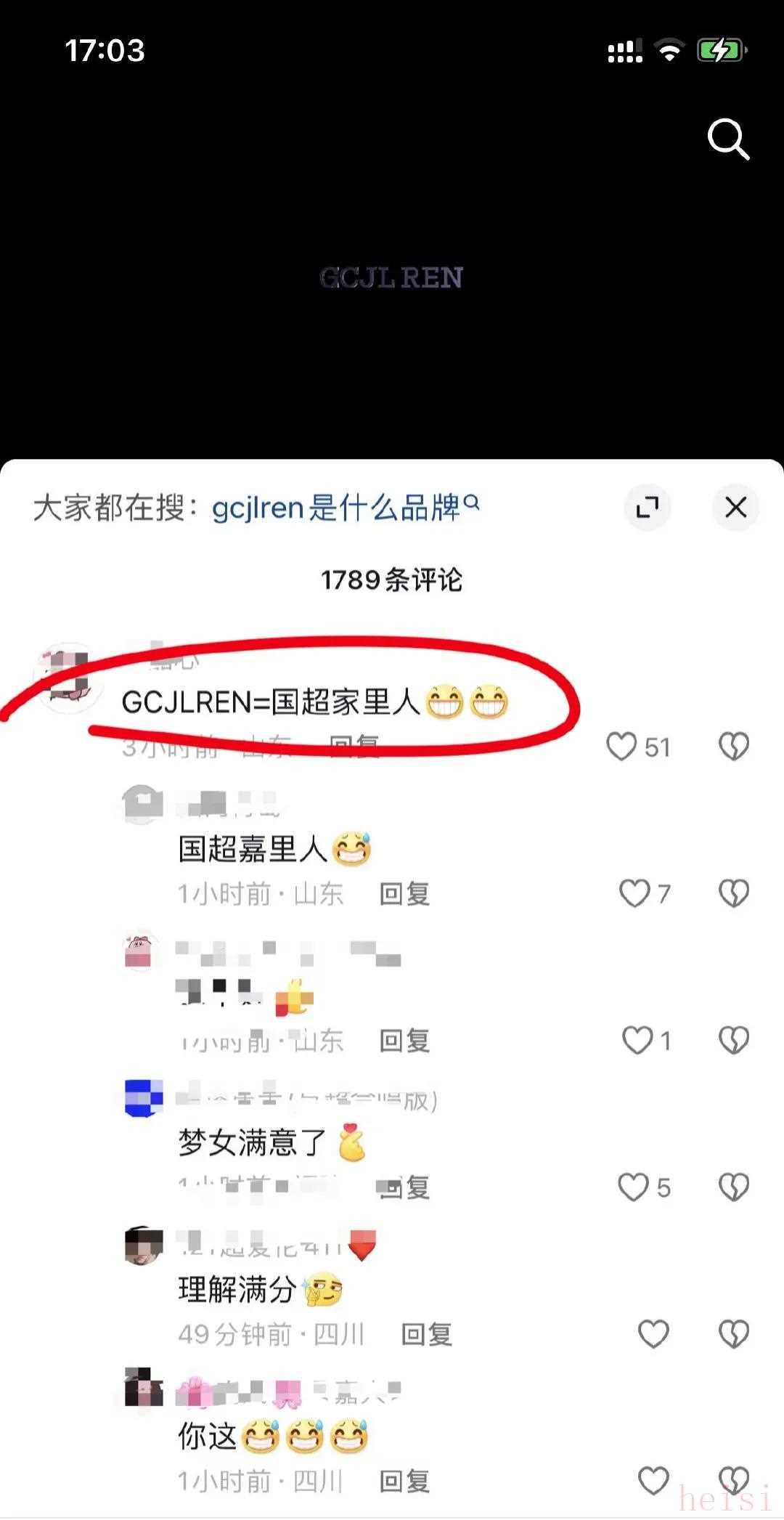Open the search magnifier icon
The image size is (784, 1520).
(x=727, y=139)
